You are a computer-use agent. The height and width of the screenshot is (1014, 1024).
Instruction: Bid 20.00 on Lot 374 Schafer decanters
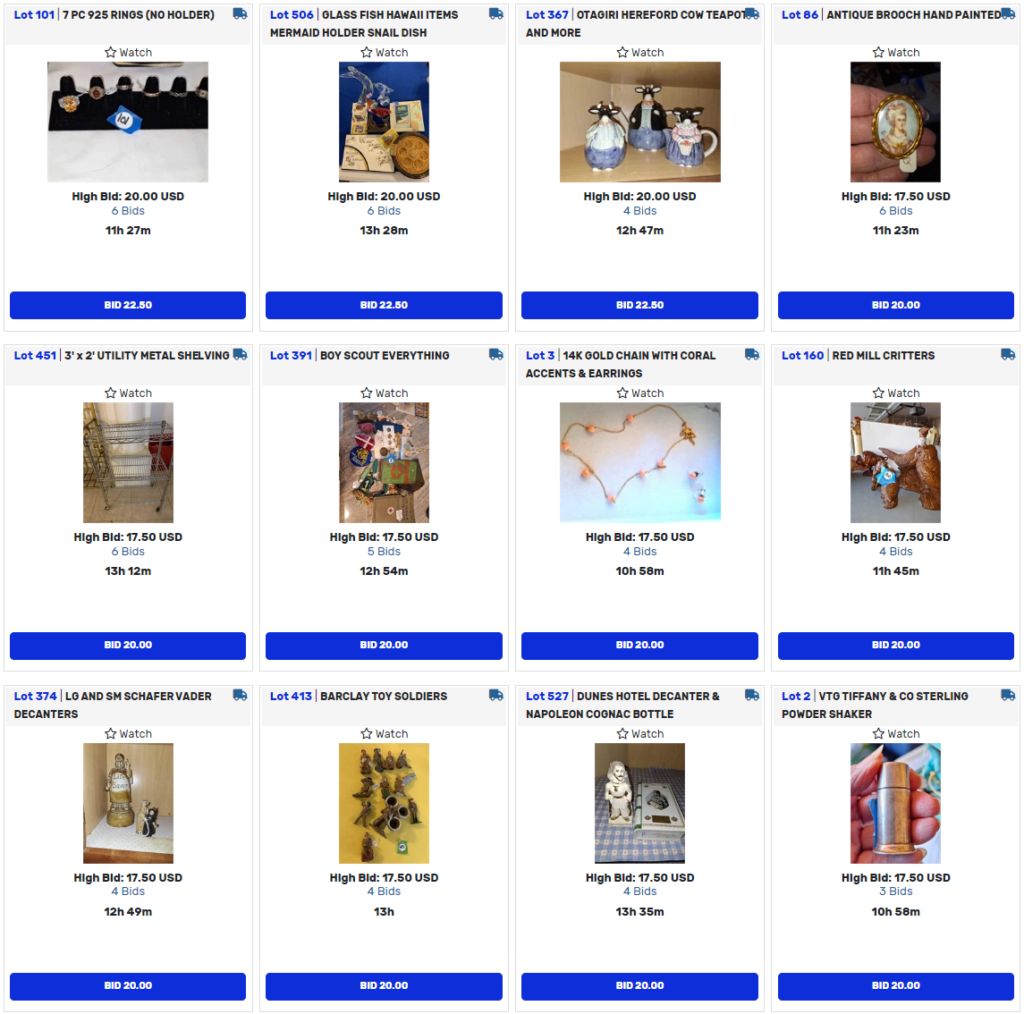[x=127, y=986]
